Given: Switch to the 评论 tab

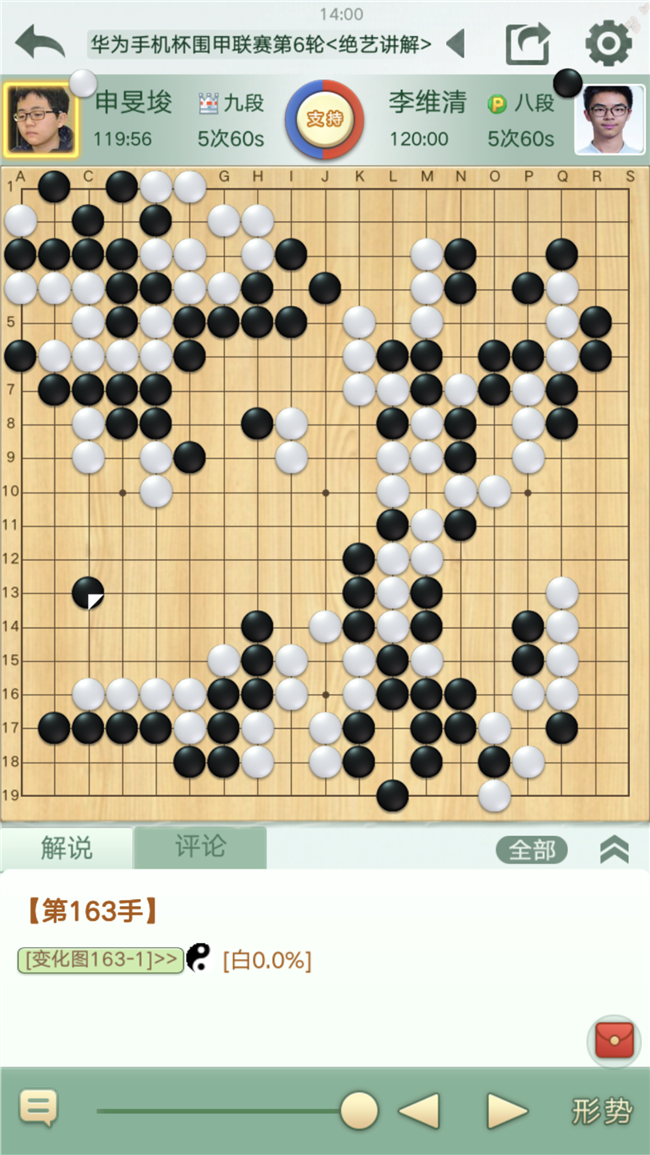Looking at the screenshot, I should [x=200, y=847].
